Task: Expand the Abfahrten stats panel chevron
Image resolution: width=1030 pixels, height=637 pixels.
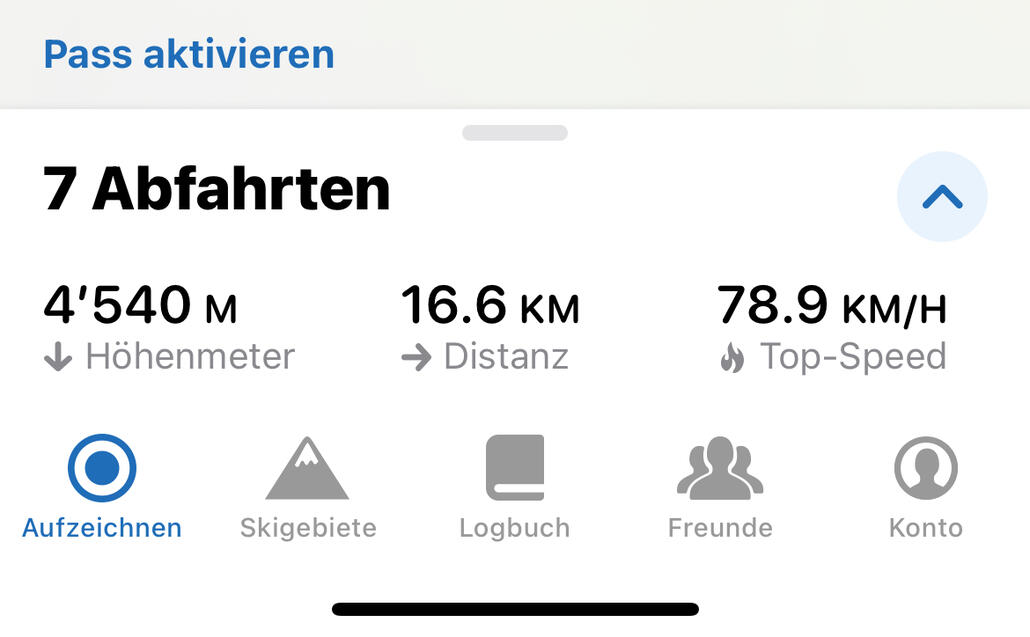Action: click(942, 197)
